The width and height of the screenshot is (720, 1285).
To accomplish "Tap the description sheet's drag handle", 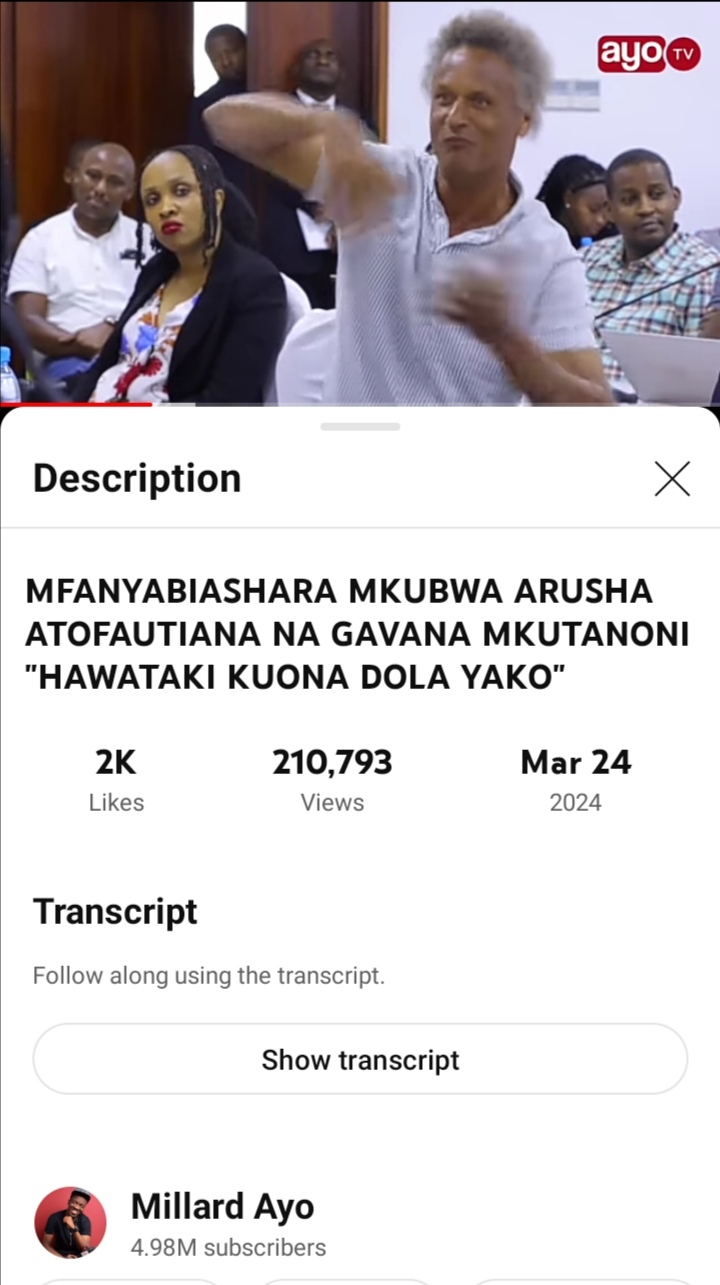I will click(360, 426).
